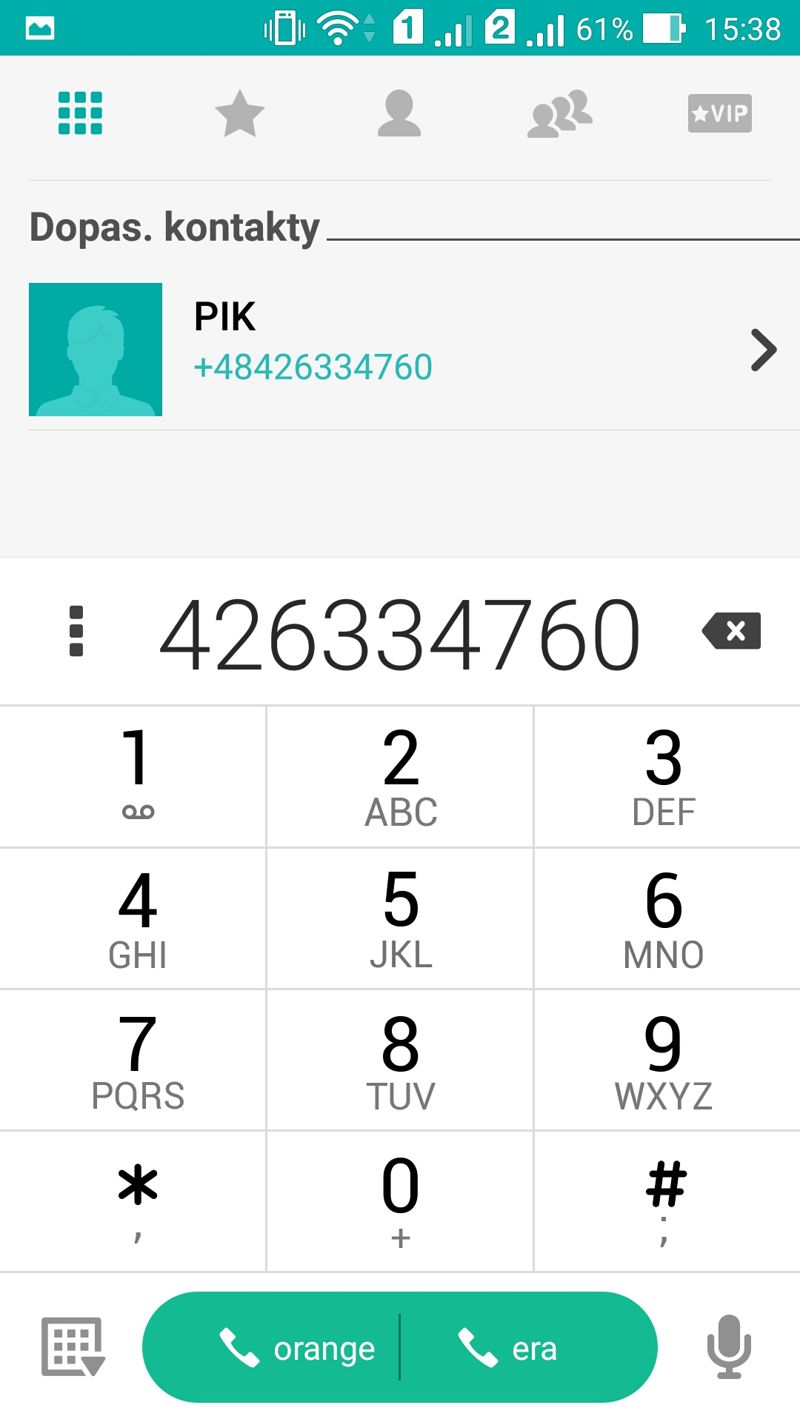Select the dialpad tab
Viewport: 800px width, 1422px height.
coord(80,114)
